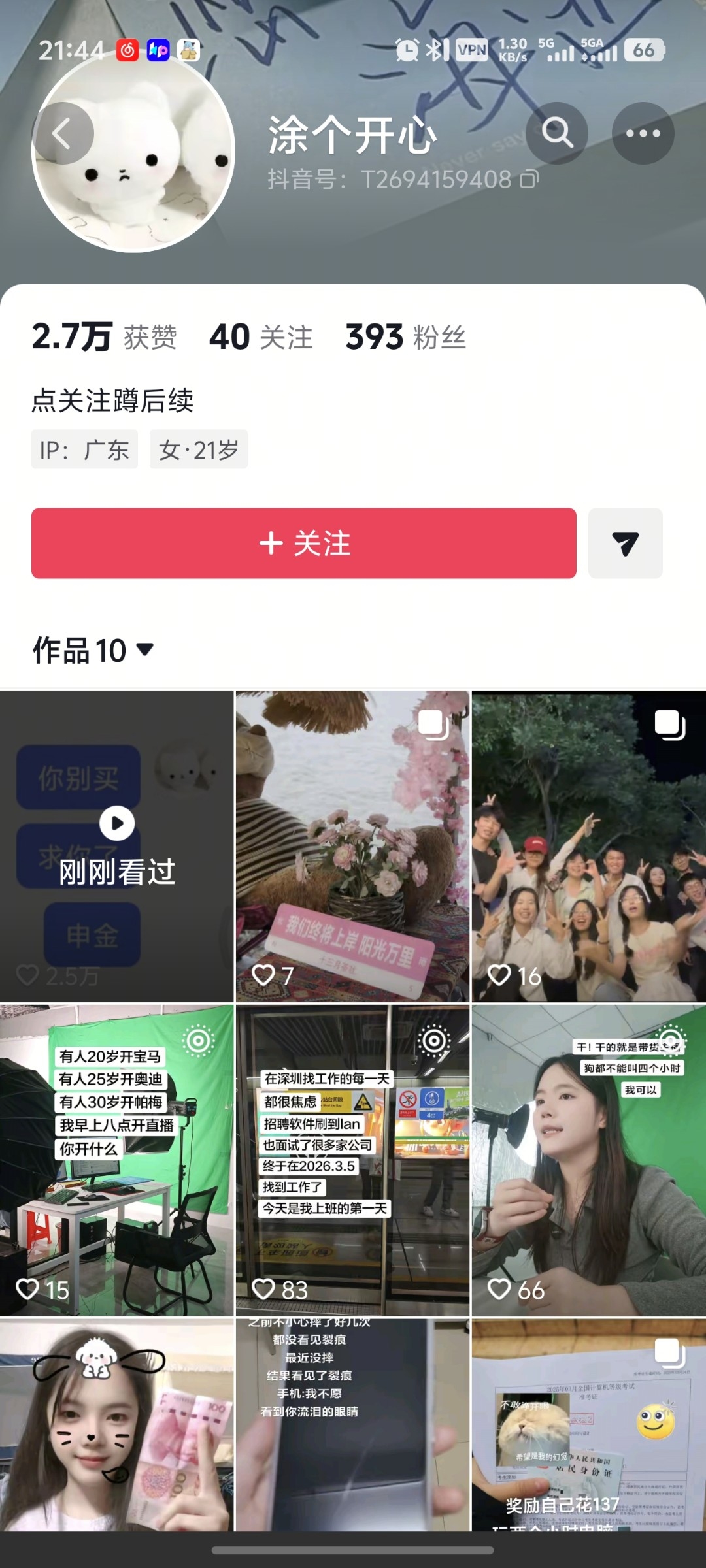Open the cat filter selfie holding cash post
Screen dimensions: 706x1568
pyautogui.click(x=116, y=1425)
